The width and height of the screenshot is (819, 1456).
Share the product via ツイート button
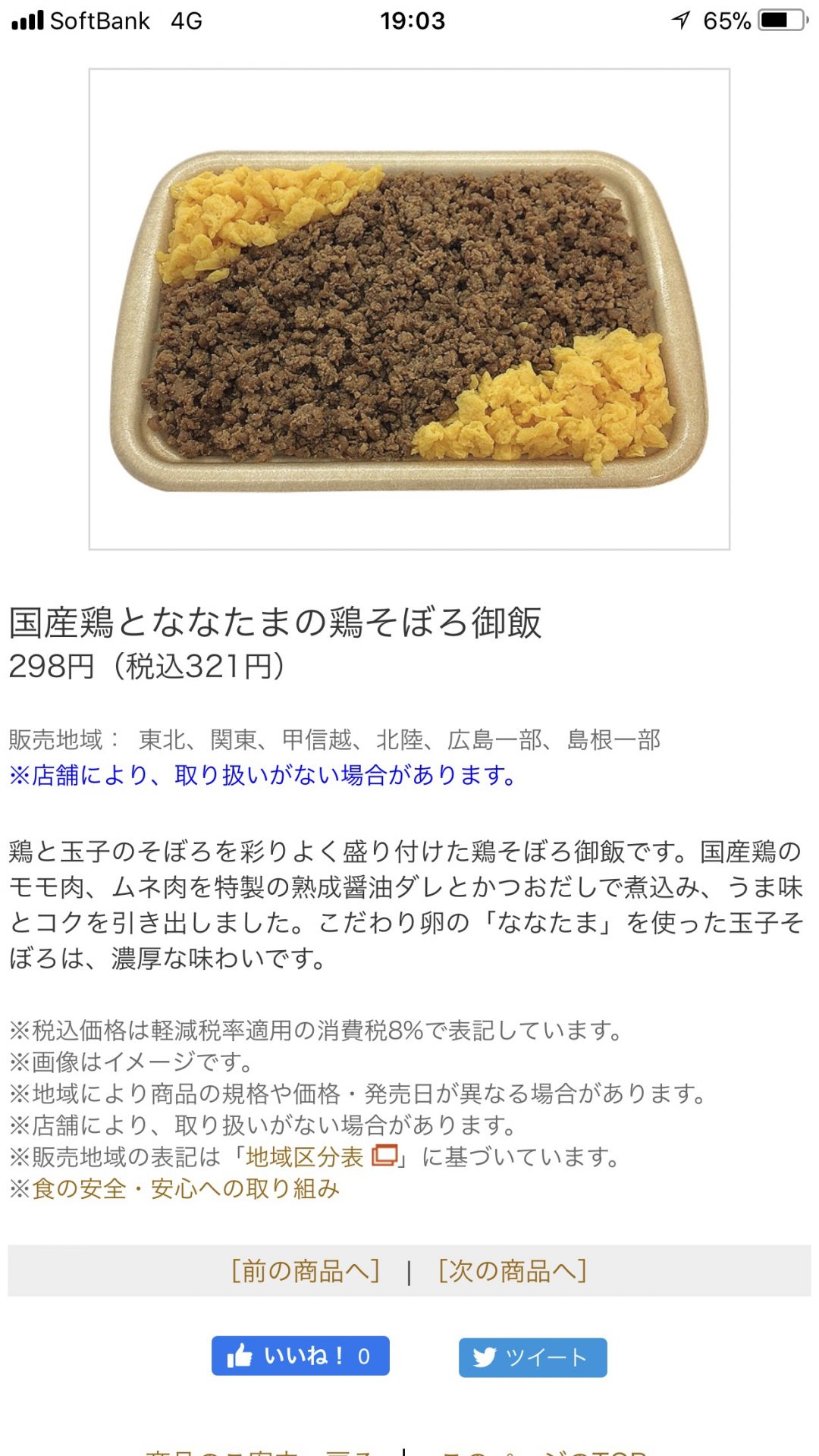click(x=532, y=1357)
